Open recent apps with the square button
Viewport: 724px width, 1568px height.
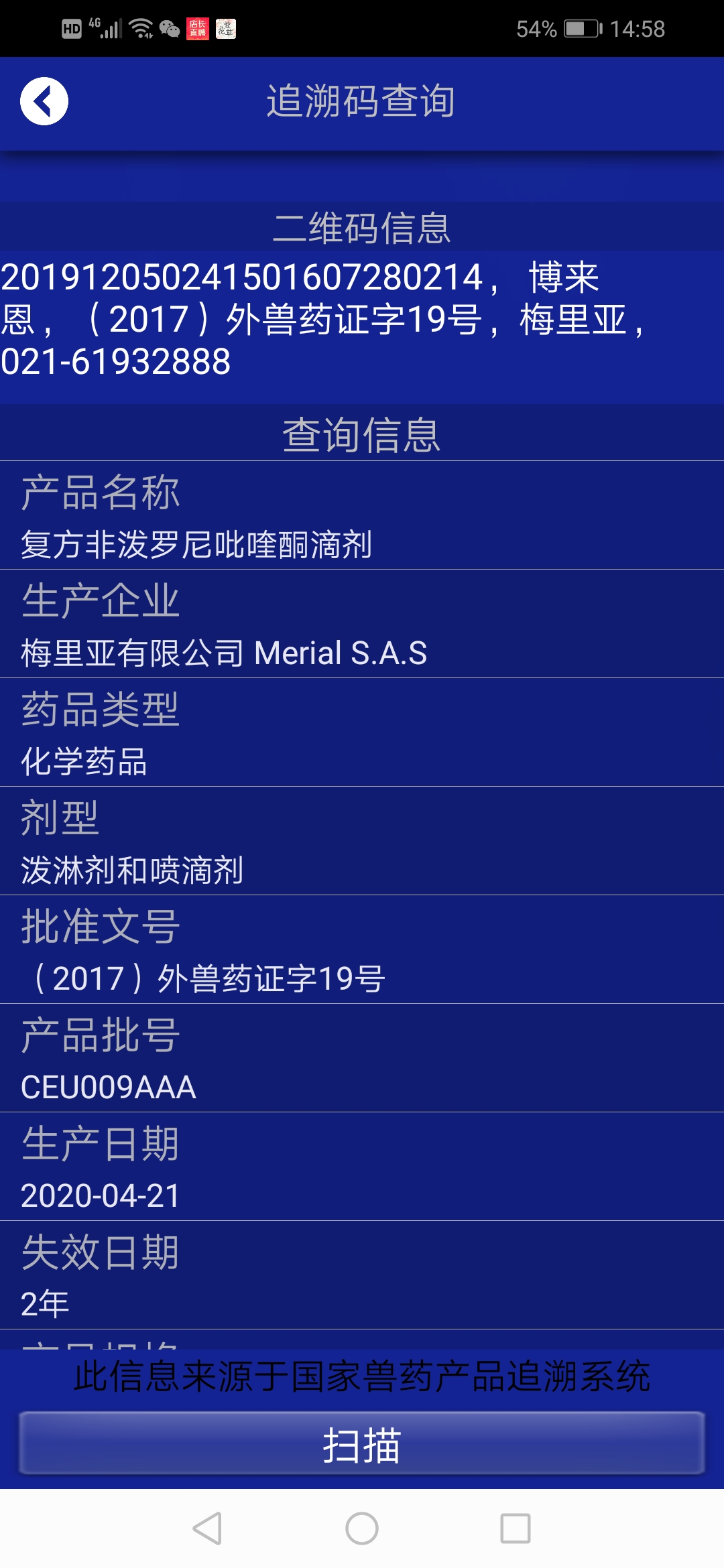point(516,1528)
